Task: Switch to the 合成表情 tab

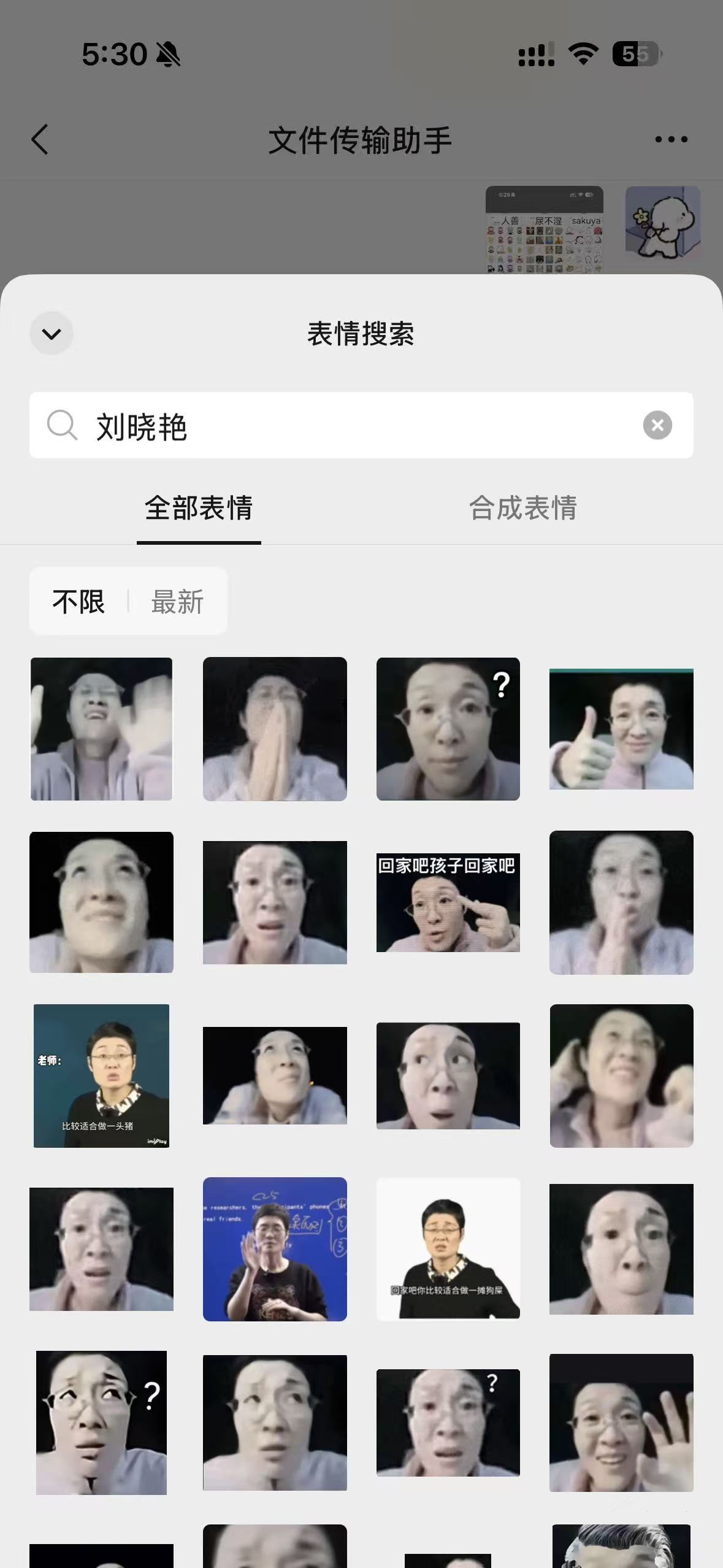Action: point(522,509)
